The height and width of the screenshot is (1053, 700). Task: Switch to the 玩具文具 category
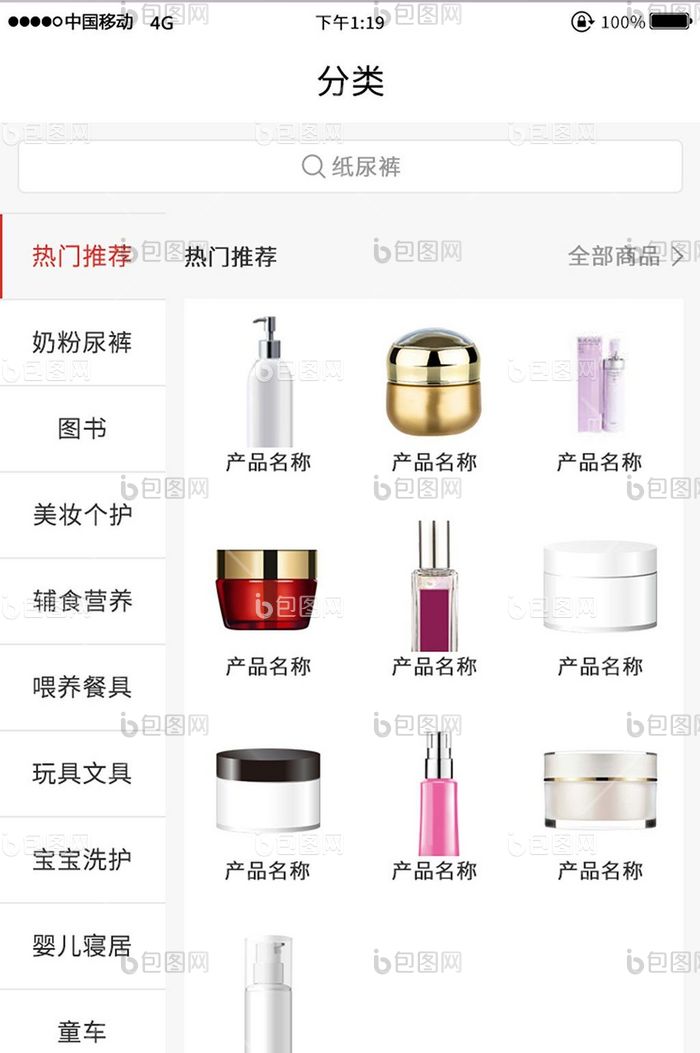click(x=82, y=773)
